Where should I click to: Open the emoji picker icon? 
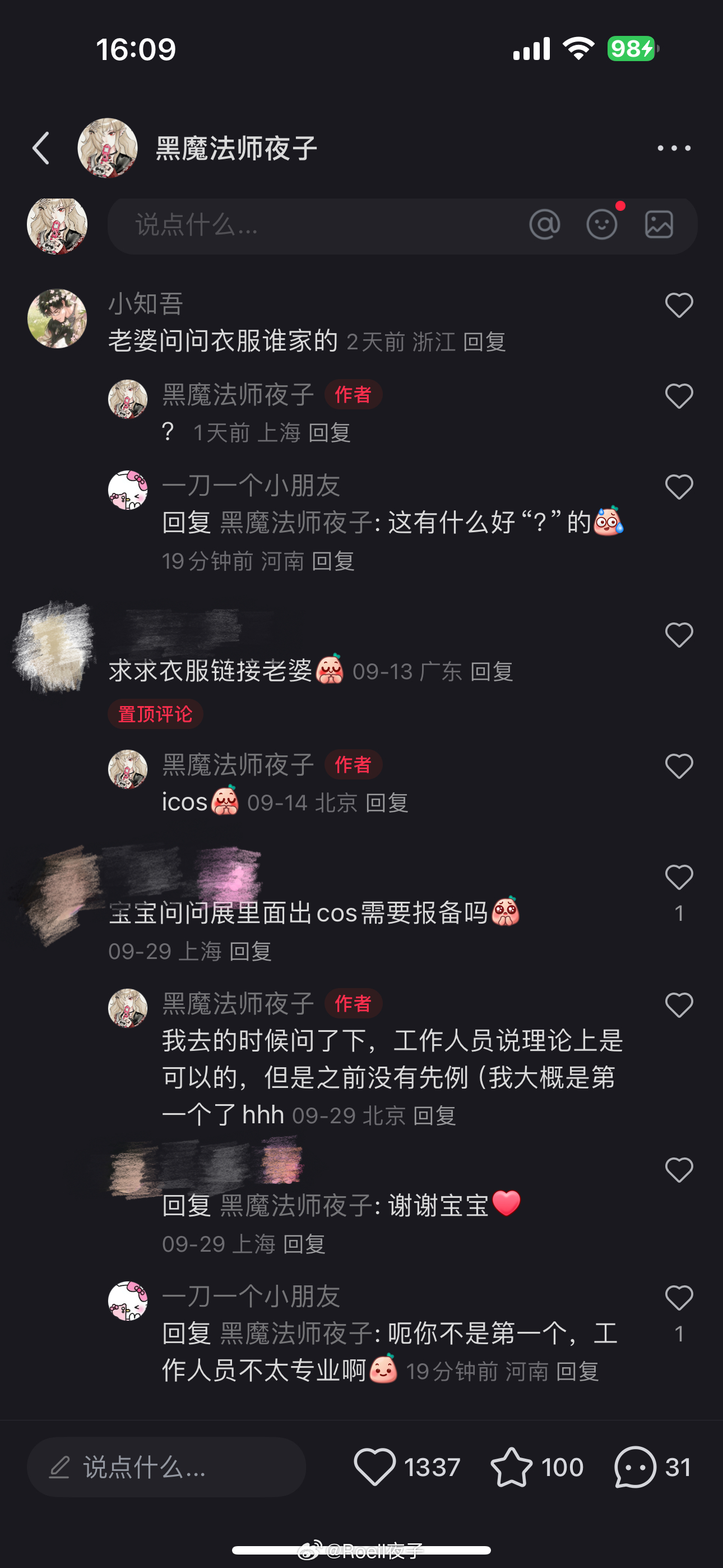601,225
